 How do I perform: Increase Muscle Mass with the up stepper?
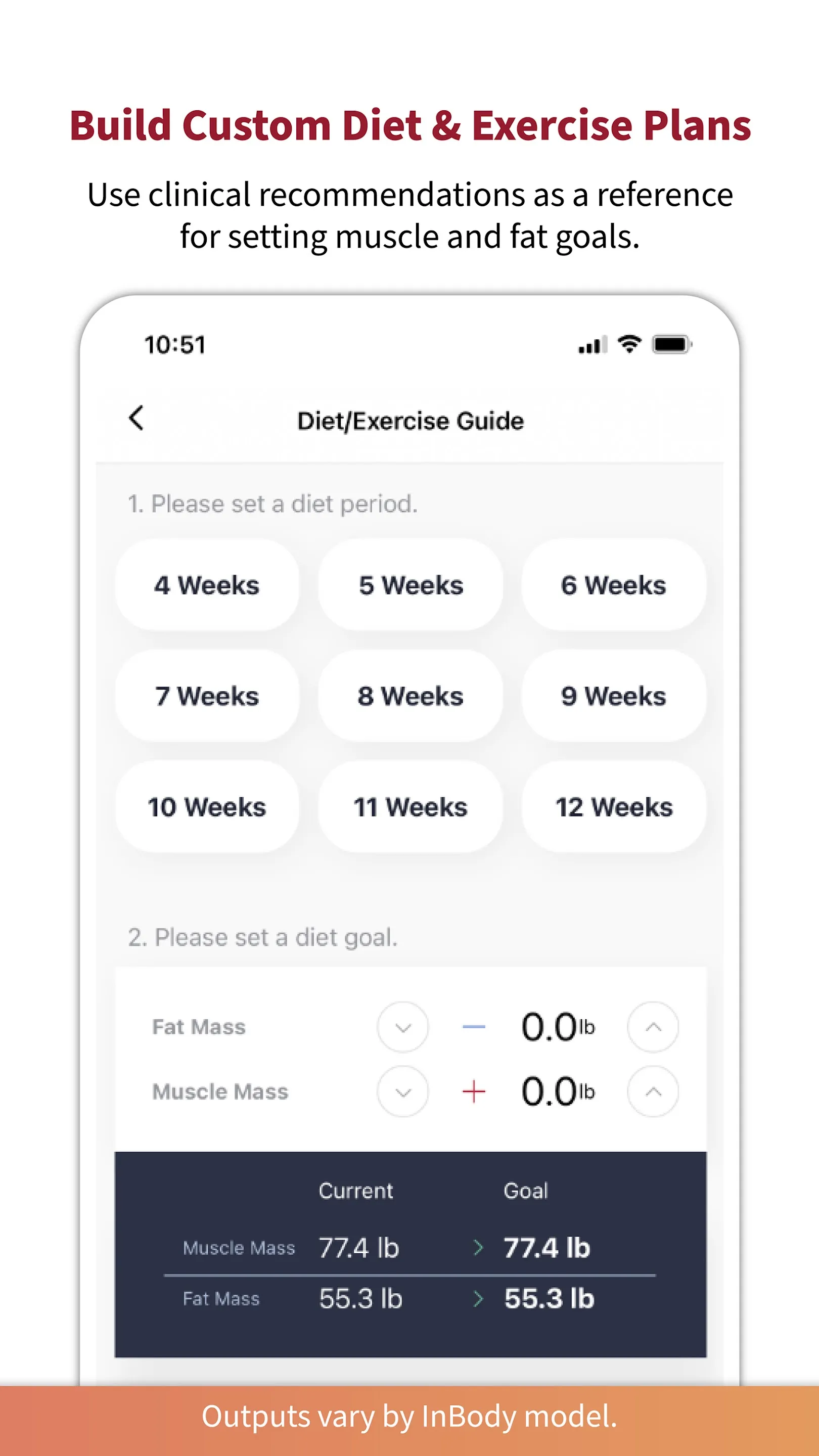point(653,1092)
